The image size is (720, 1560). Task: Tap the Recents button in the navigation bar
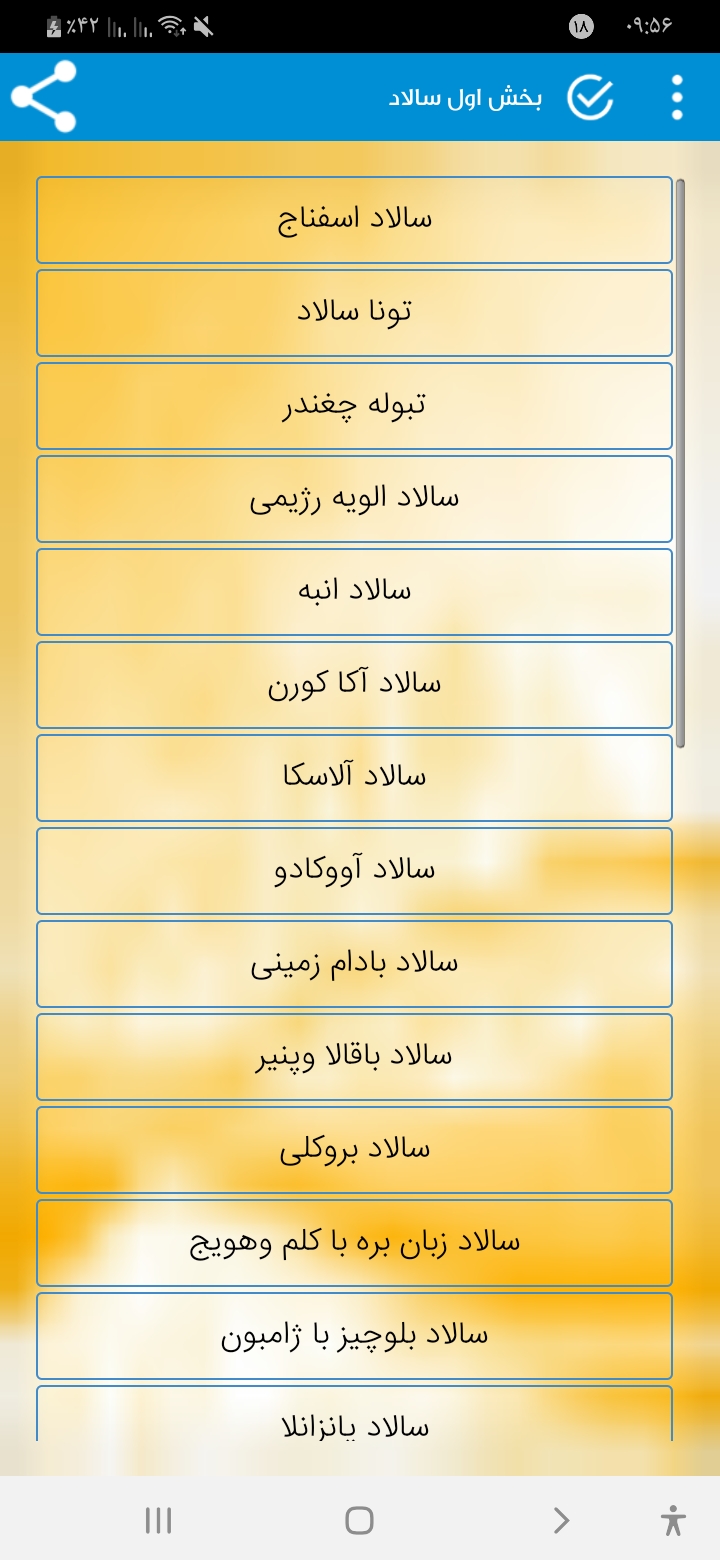(157, 1520)
